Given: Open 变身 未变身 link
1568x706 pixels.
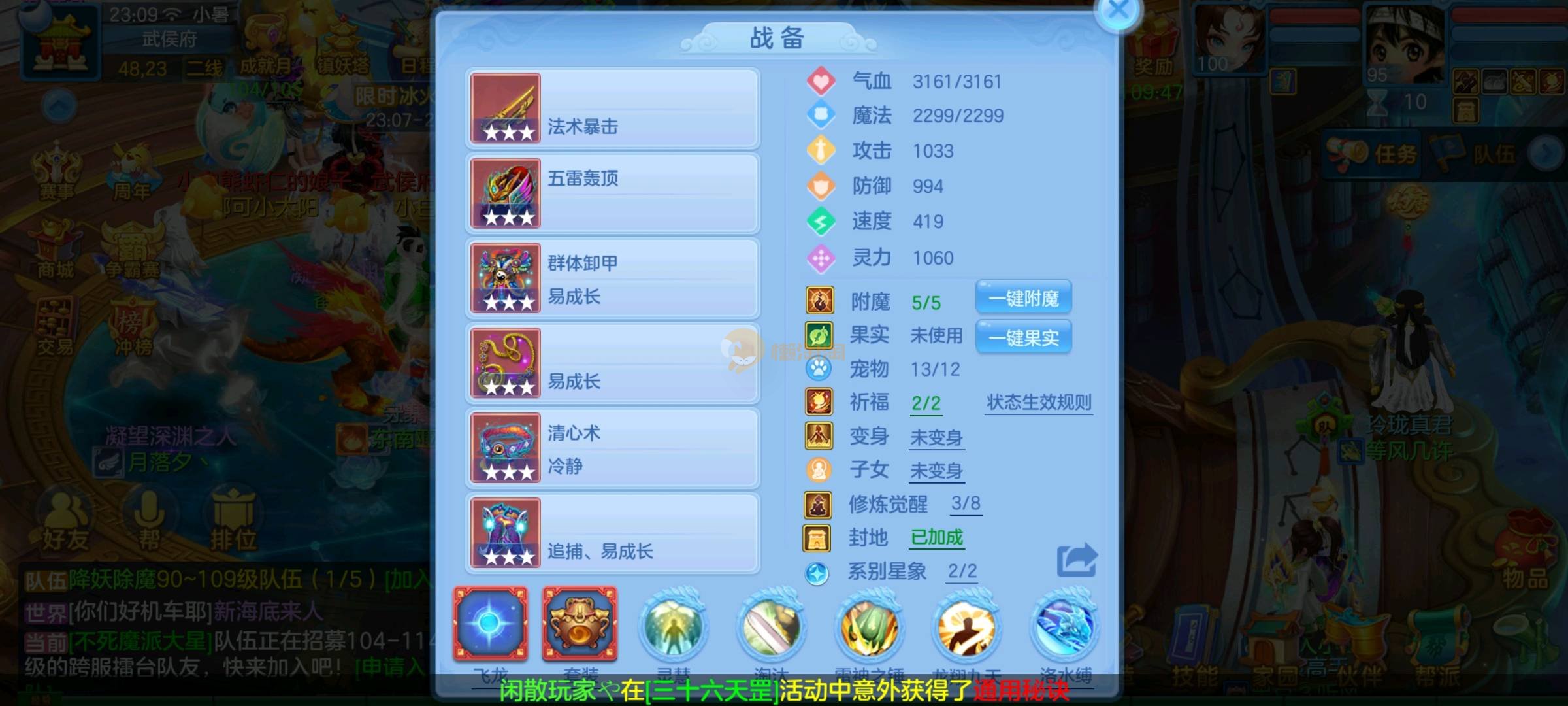Looking at the screenshot, I should 936,437.
